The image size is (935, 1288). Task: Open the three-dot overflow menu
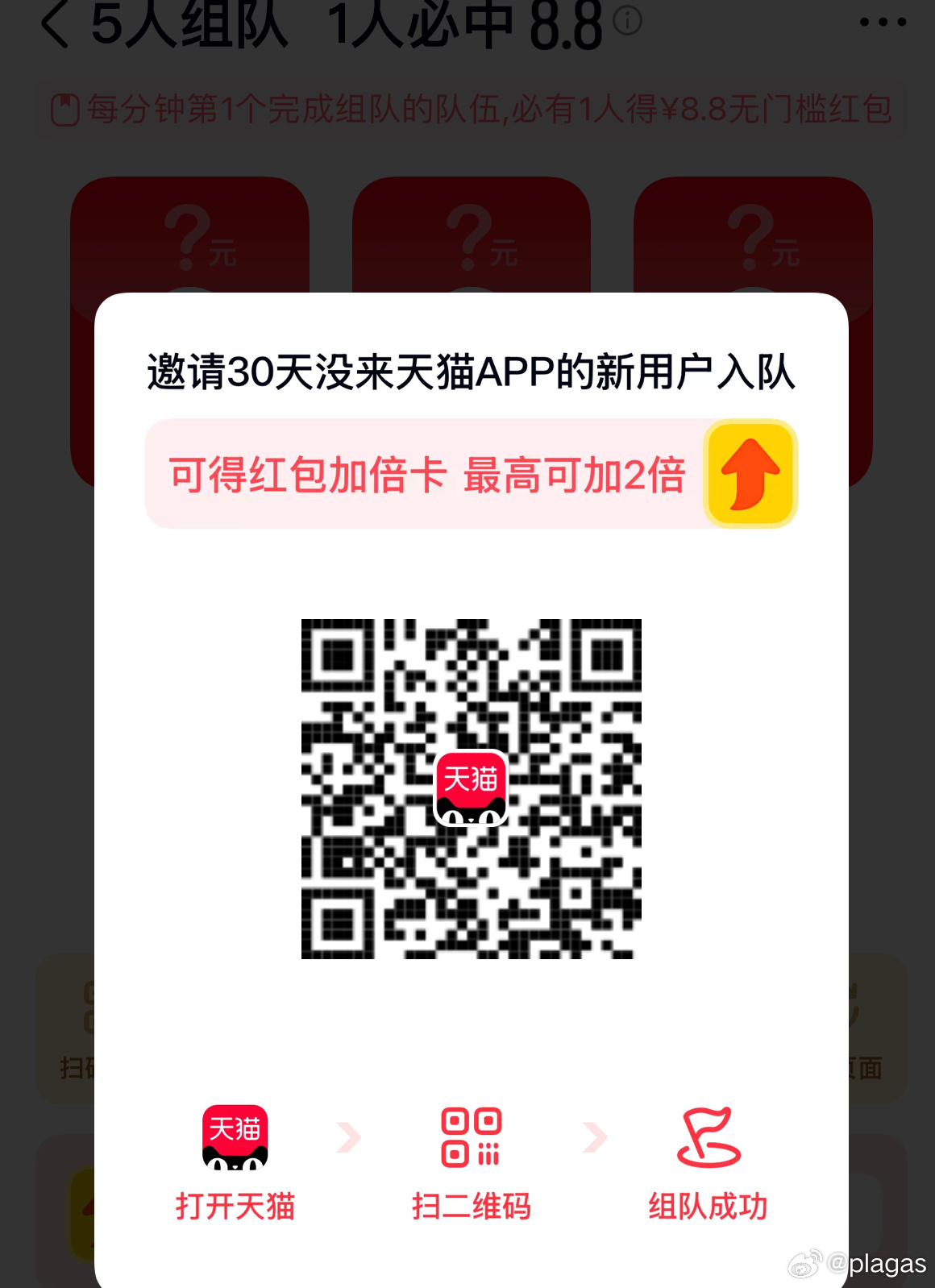pos(883,23)
